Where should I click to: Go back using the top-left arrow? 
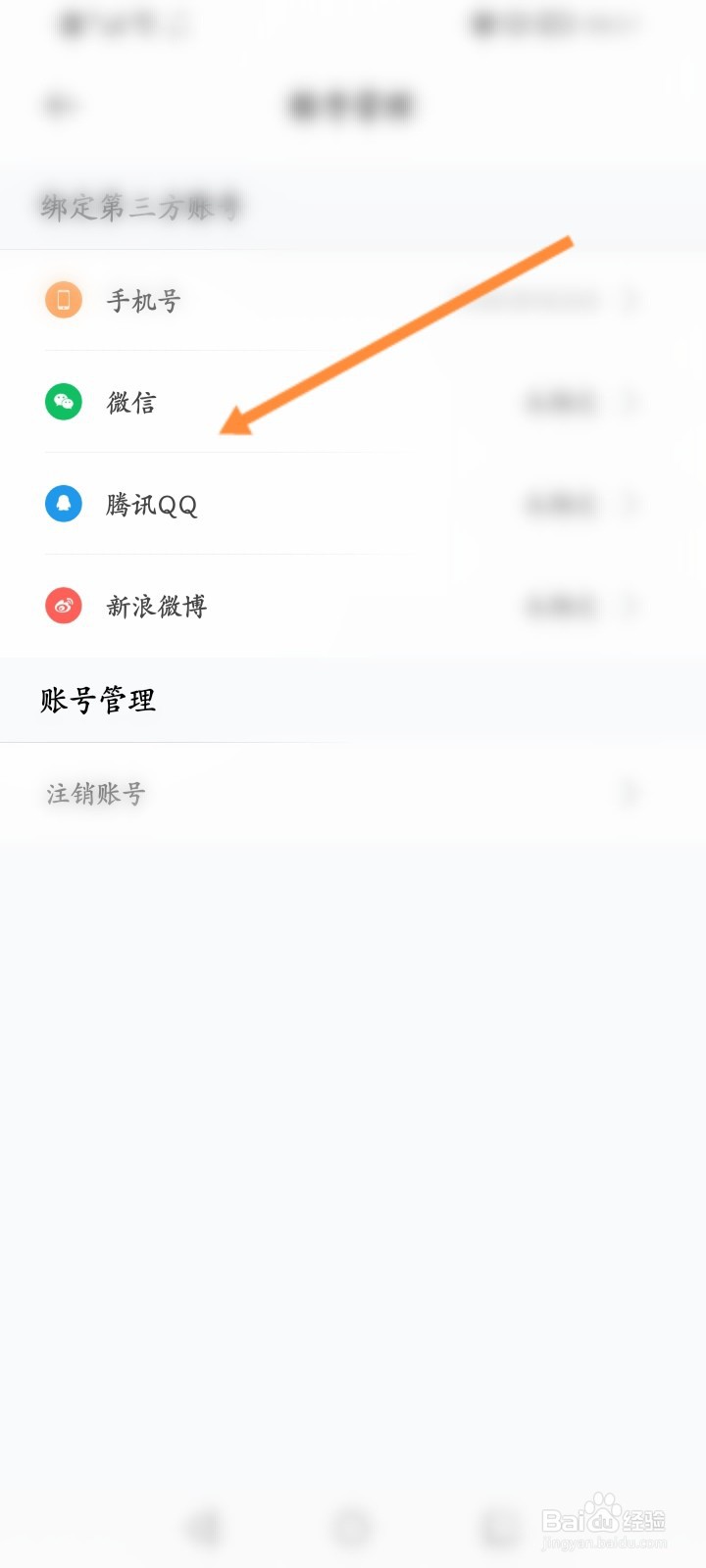pyautogui.click(x=59, y=105)
